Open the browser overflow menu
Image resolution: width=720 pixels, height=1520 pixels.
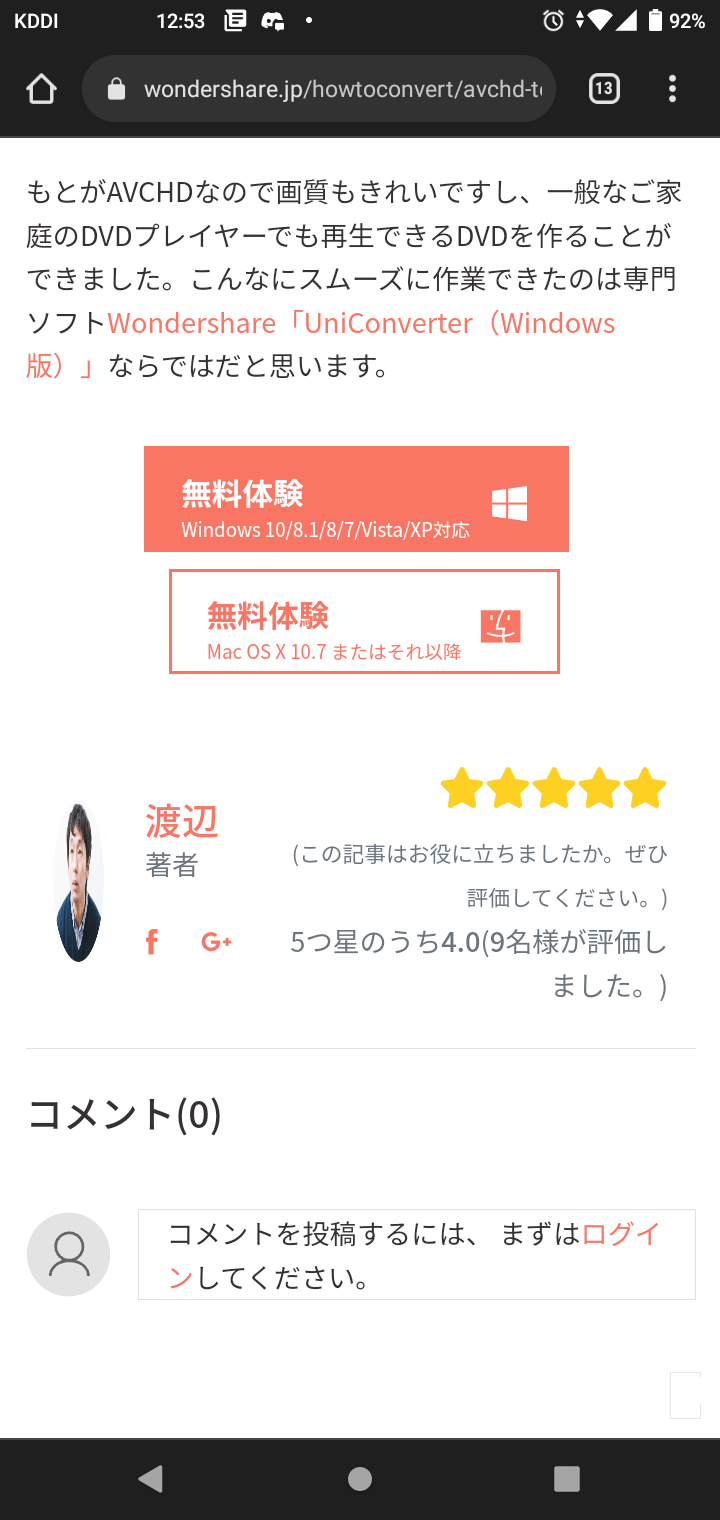pos(672,90)
